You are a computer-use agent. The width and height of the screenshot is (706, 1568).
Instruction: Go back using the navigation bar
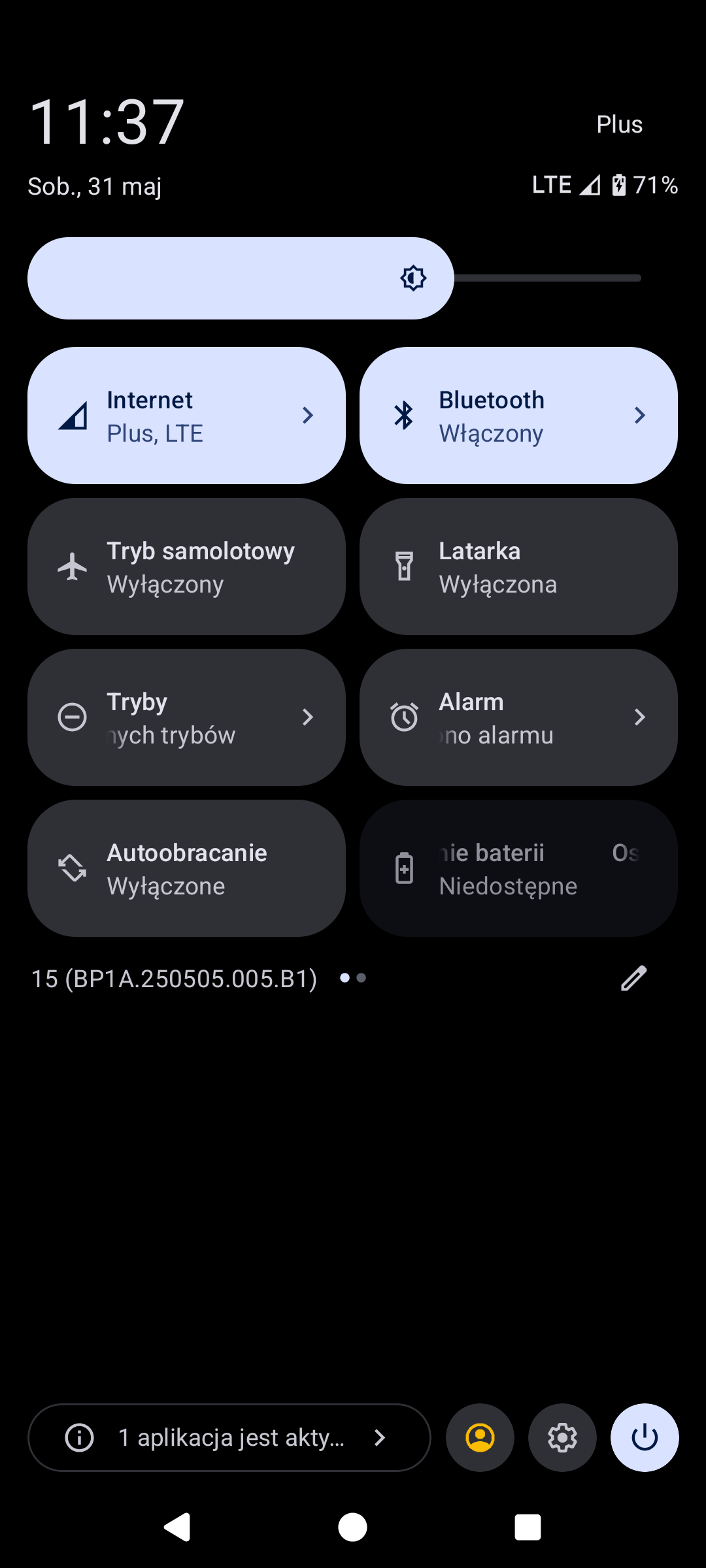(177, 1527)
